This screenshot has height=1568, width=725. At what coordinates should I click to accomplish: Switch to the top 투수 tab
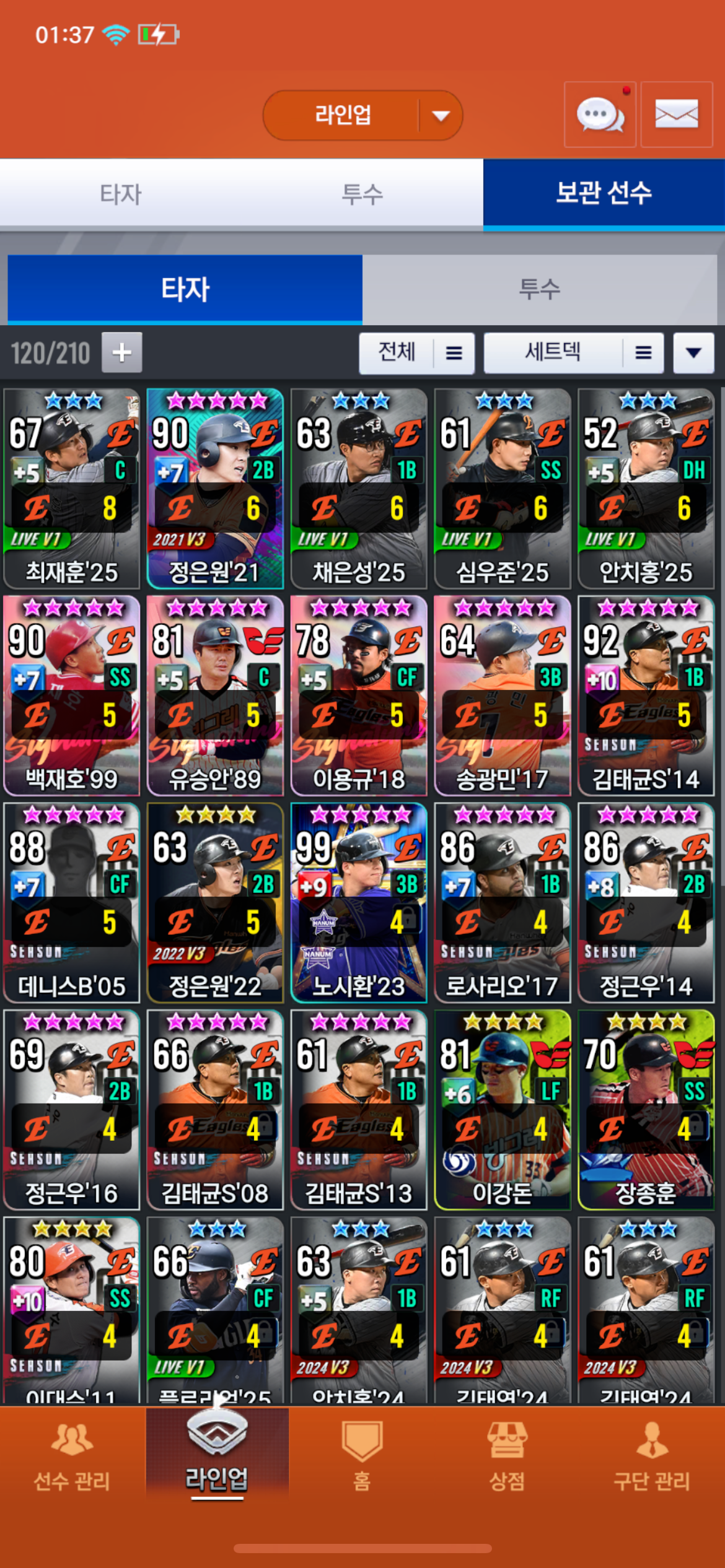tap(362, 194)
